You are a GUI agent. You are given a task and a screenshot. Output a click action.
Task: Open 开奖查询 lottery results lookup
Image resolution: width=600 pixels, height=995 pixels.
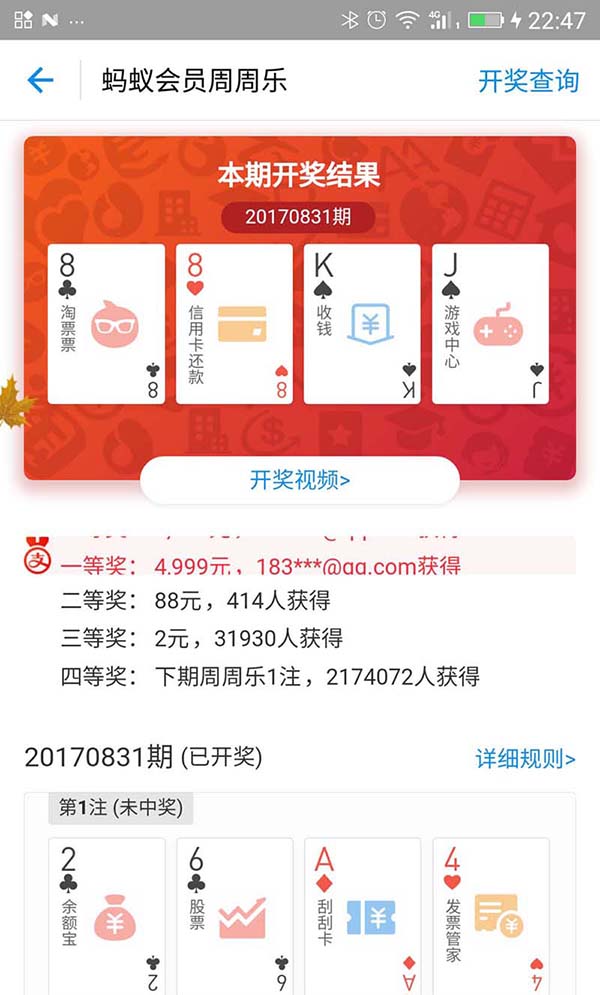coord(528,81)
